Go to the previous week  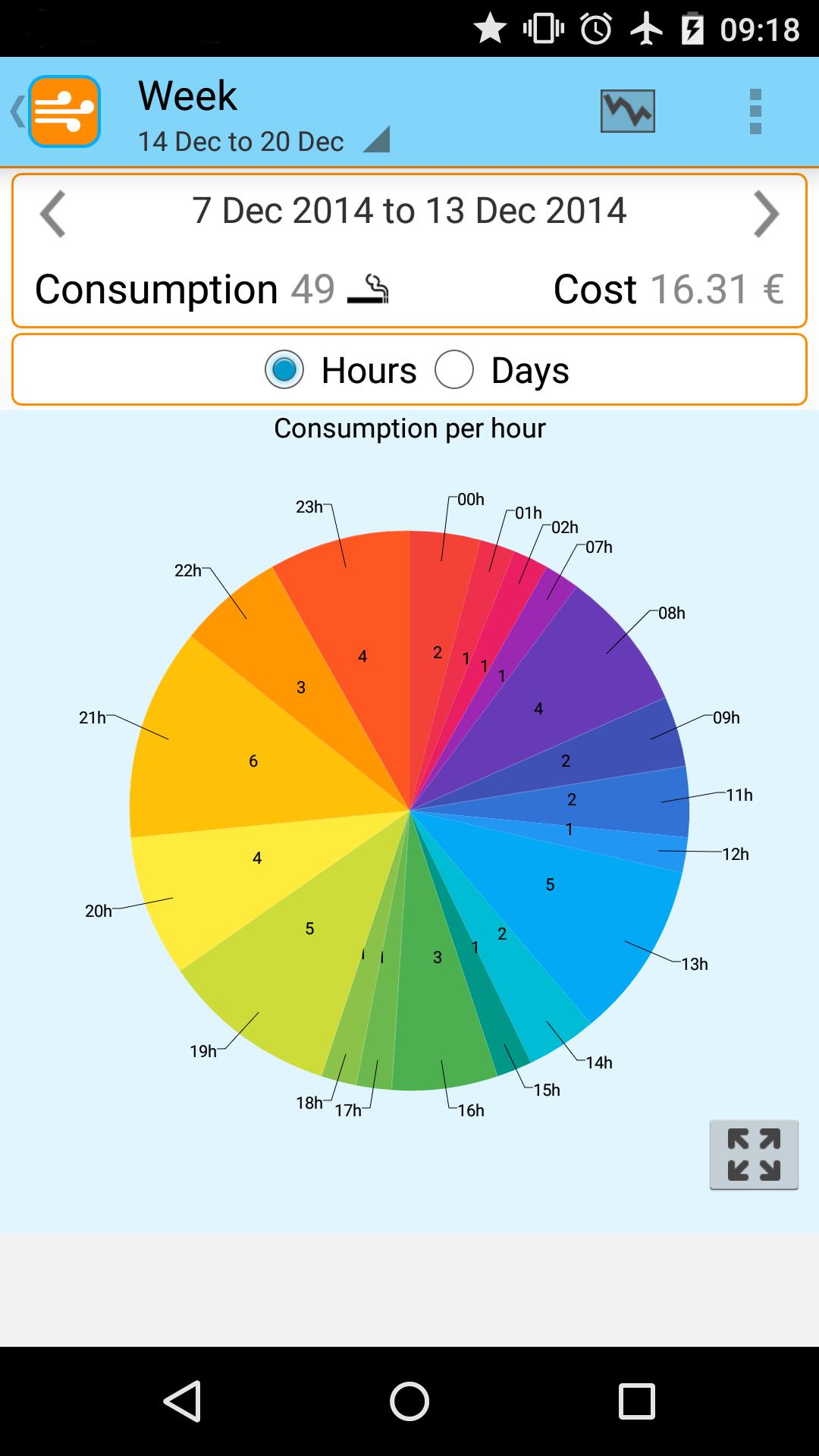[53, 214]
